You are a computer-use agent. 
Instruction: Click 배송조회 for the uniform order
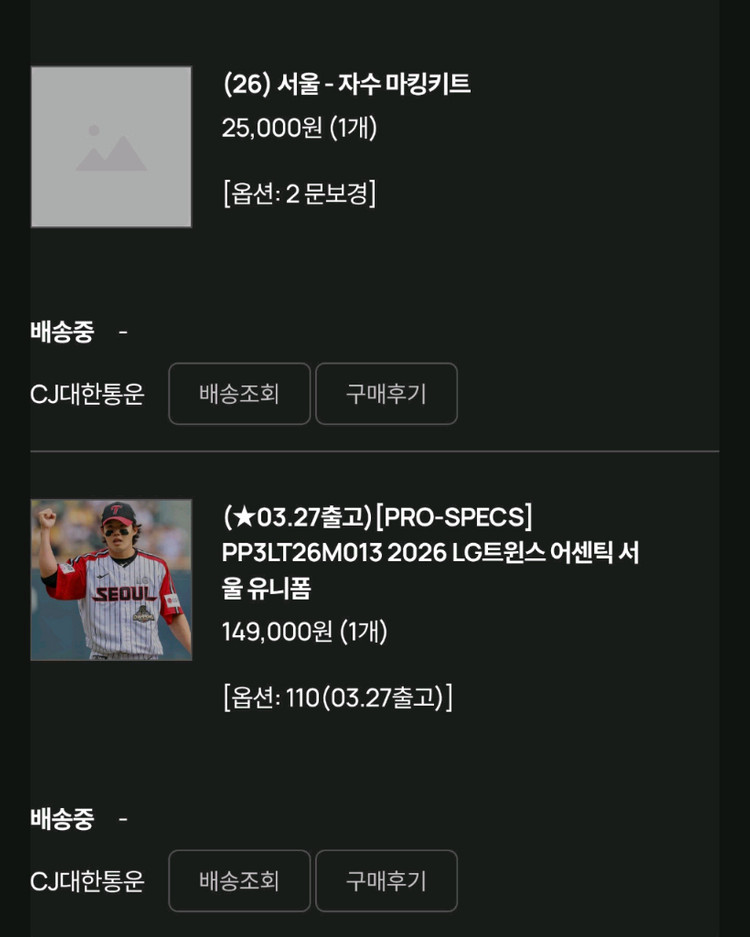239,881
